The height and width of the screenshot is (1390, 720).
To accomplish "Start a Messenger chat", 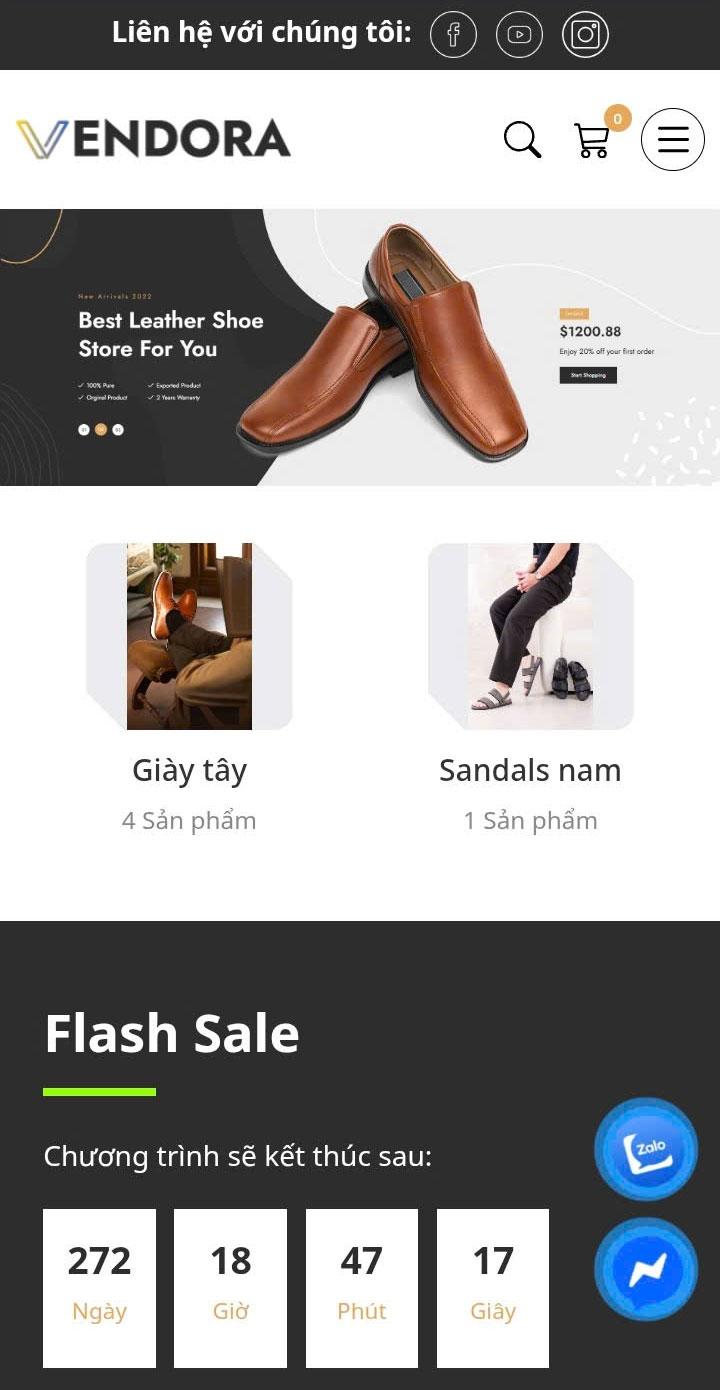I will (x=646, y=1268).
